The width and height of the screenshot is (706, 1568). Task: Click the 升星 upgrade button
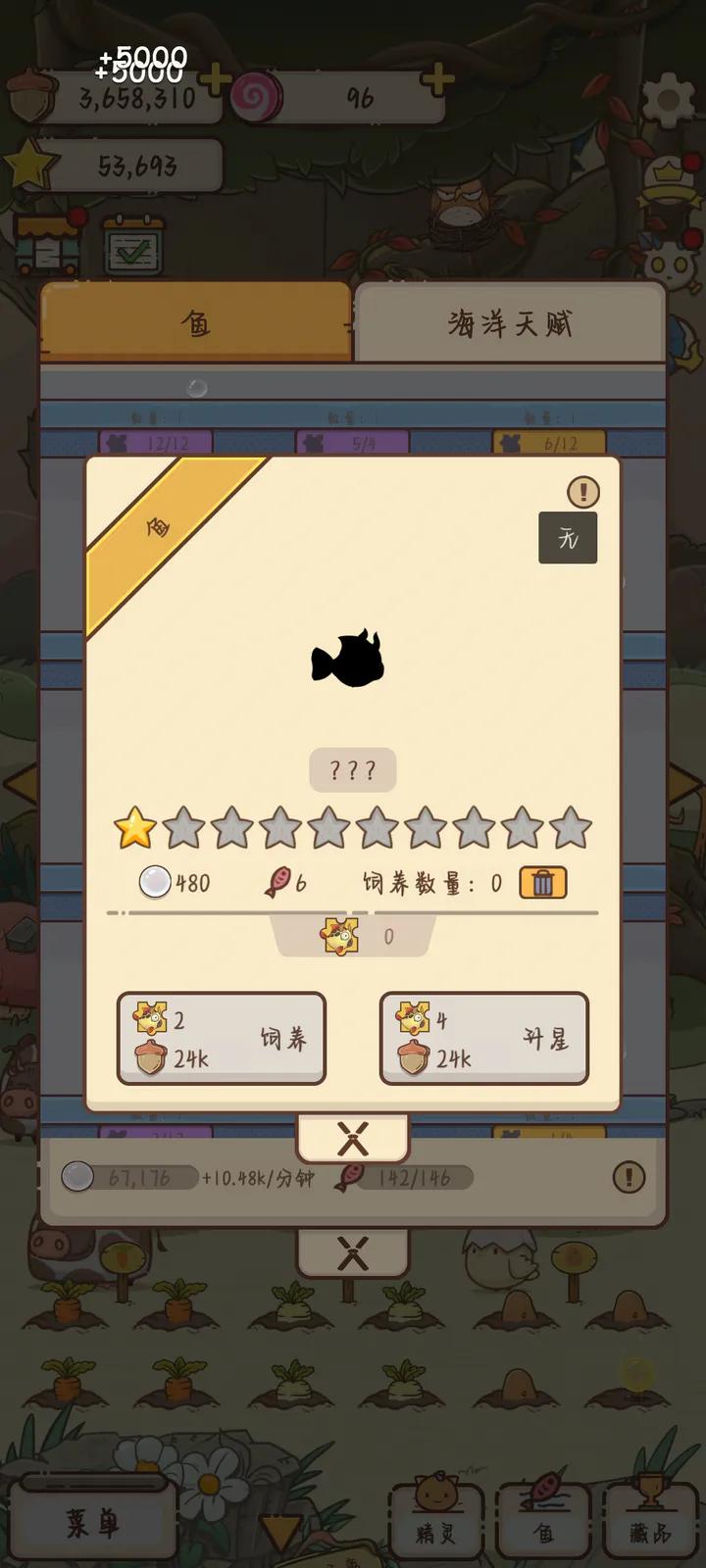pyautogui.click(x=483, y=1037)
